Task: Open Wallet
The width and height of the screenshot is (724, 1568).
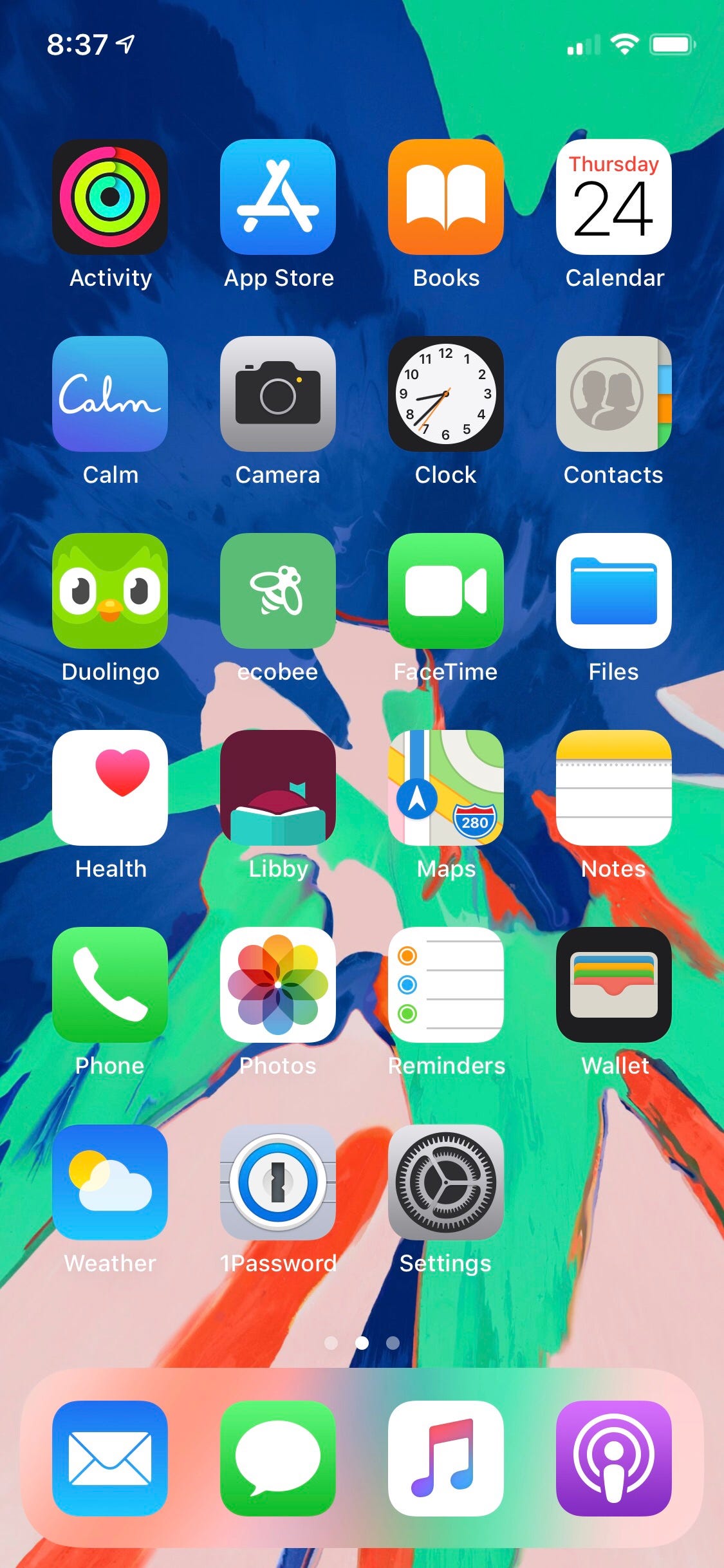Action: click(x=614, y=985)
